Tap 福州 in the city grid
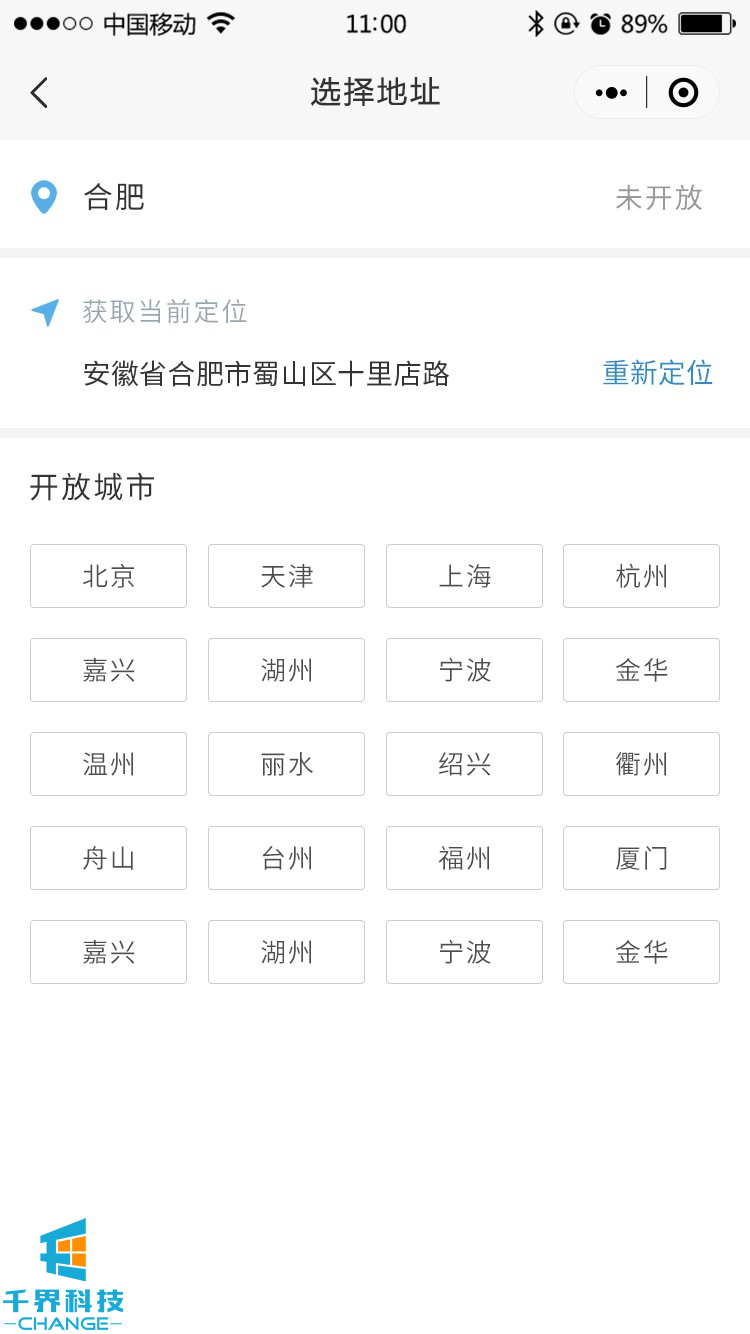The image size is (750, 1334). click(464, 858)
